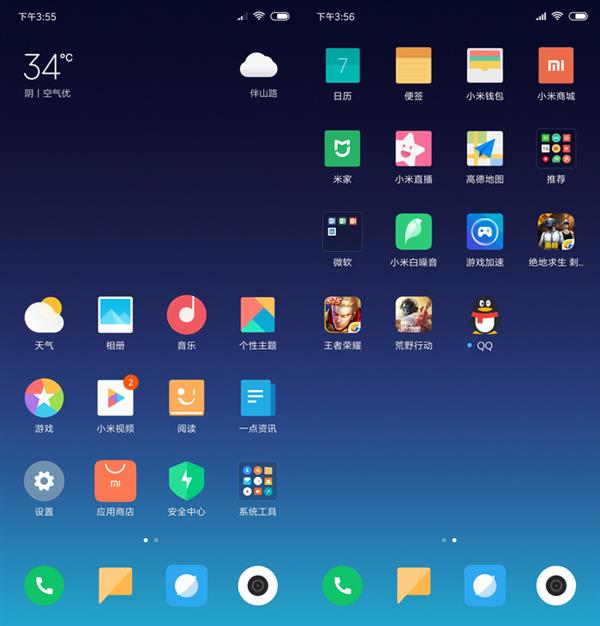Open 设置 settings

pos(44,481)
